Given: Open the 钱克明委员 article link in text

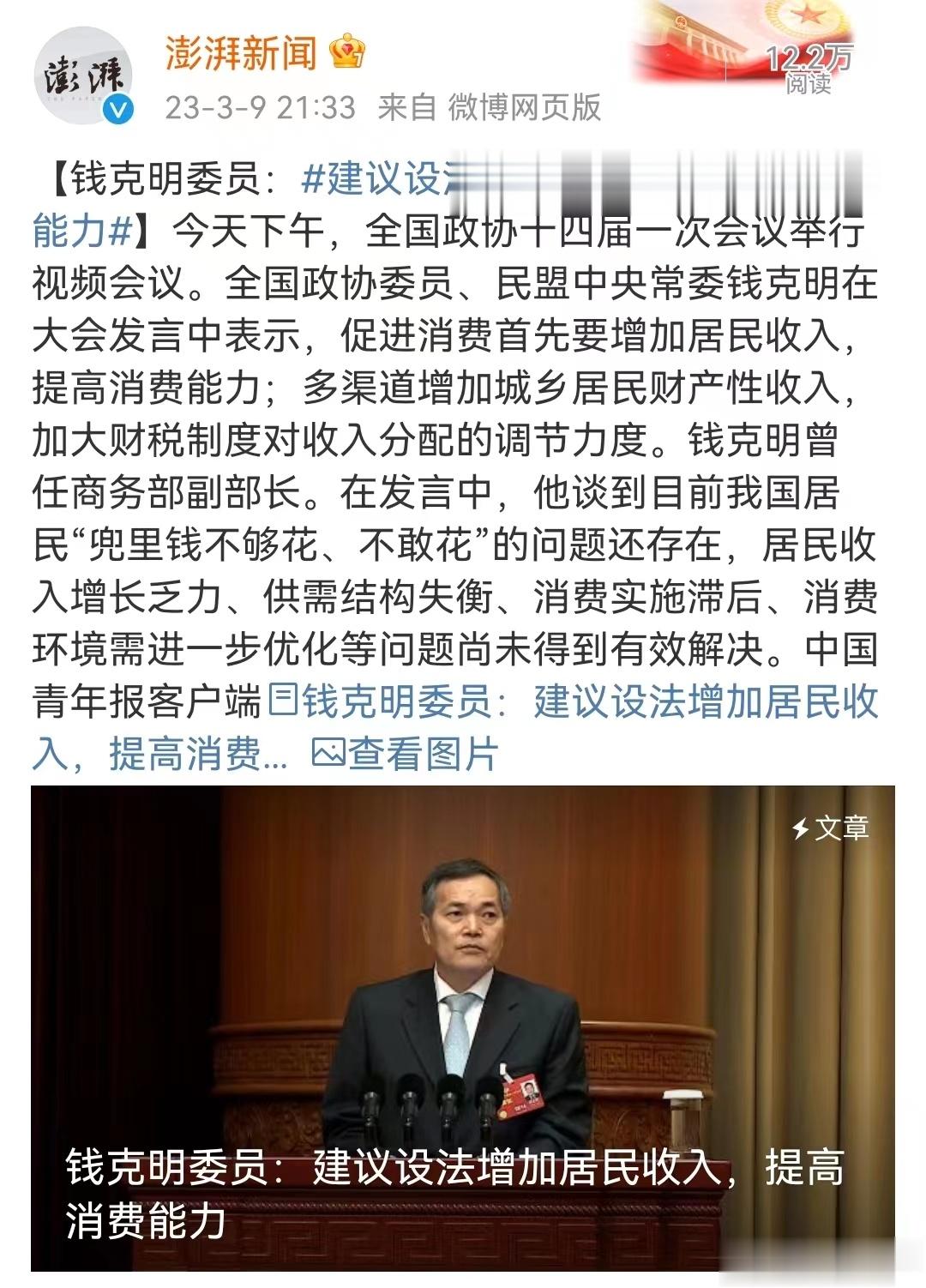Looking at the screenshot, I should coord(574,702).
